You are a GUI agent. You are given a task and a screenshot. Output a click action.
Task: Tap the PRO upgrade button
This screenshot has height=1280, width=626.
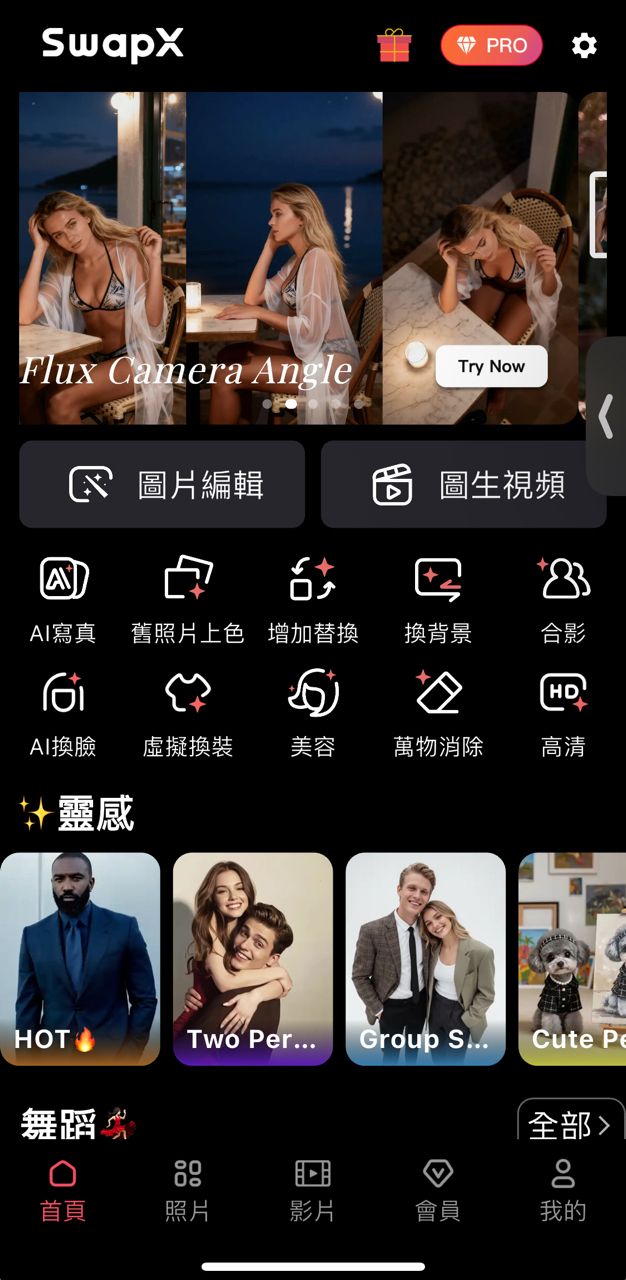click(492, 45)
